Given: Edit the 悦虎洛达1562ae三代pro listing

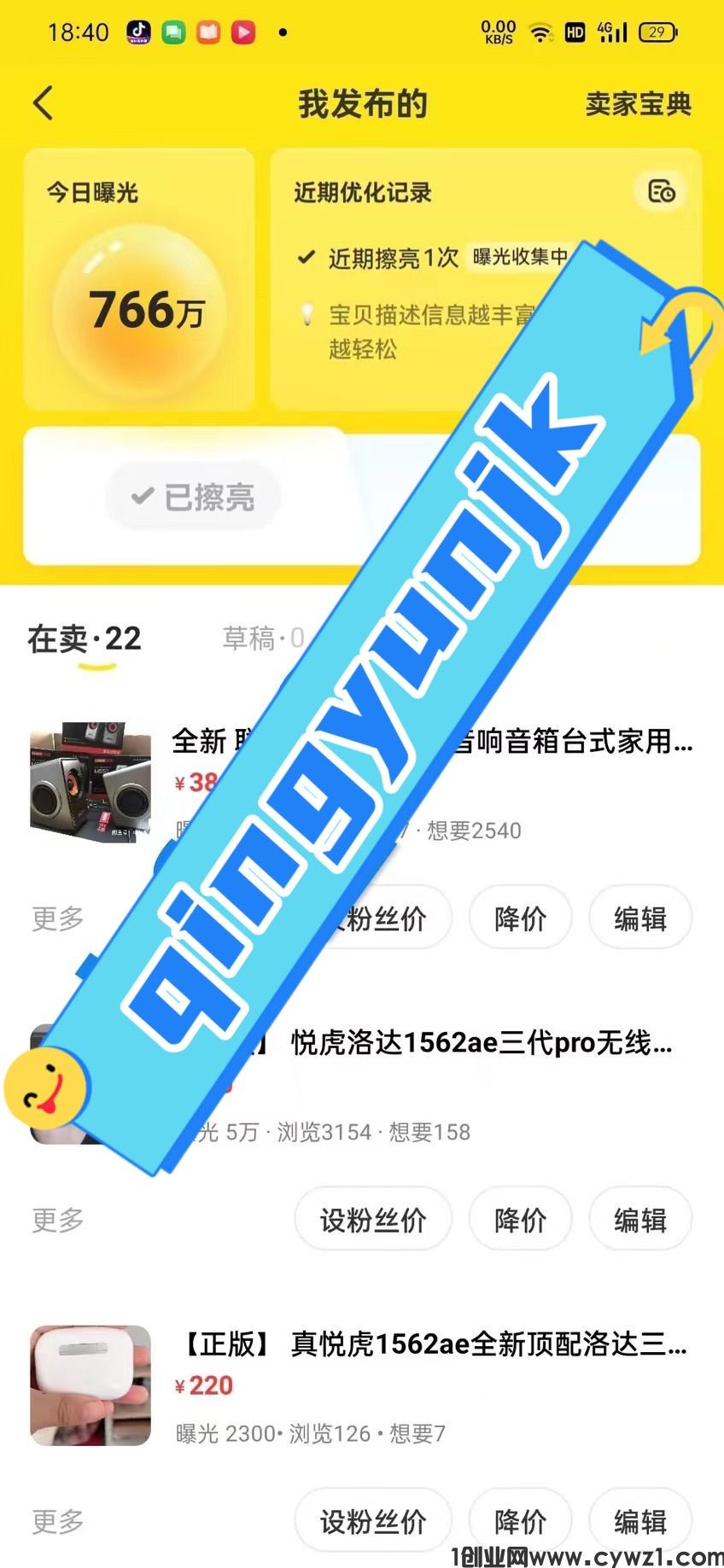Looking at the screenshot, I should pyautogui.click(x=639, y=1220).
